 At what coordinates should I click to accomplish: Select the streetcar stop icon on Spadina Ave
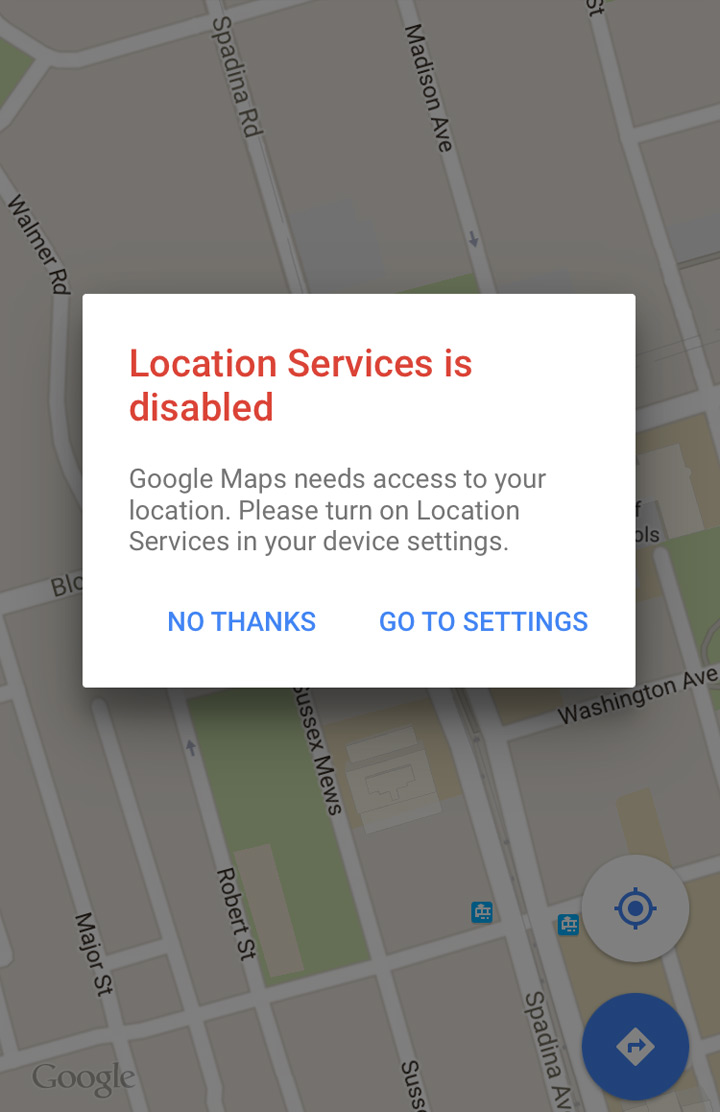(566, 925)
